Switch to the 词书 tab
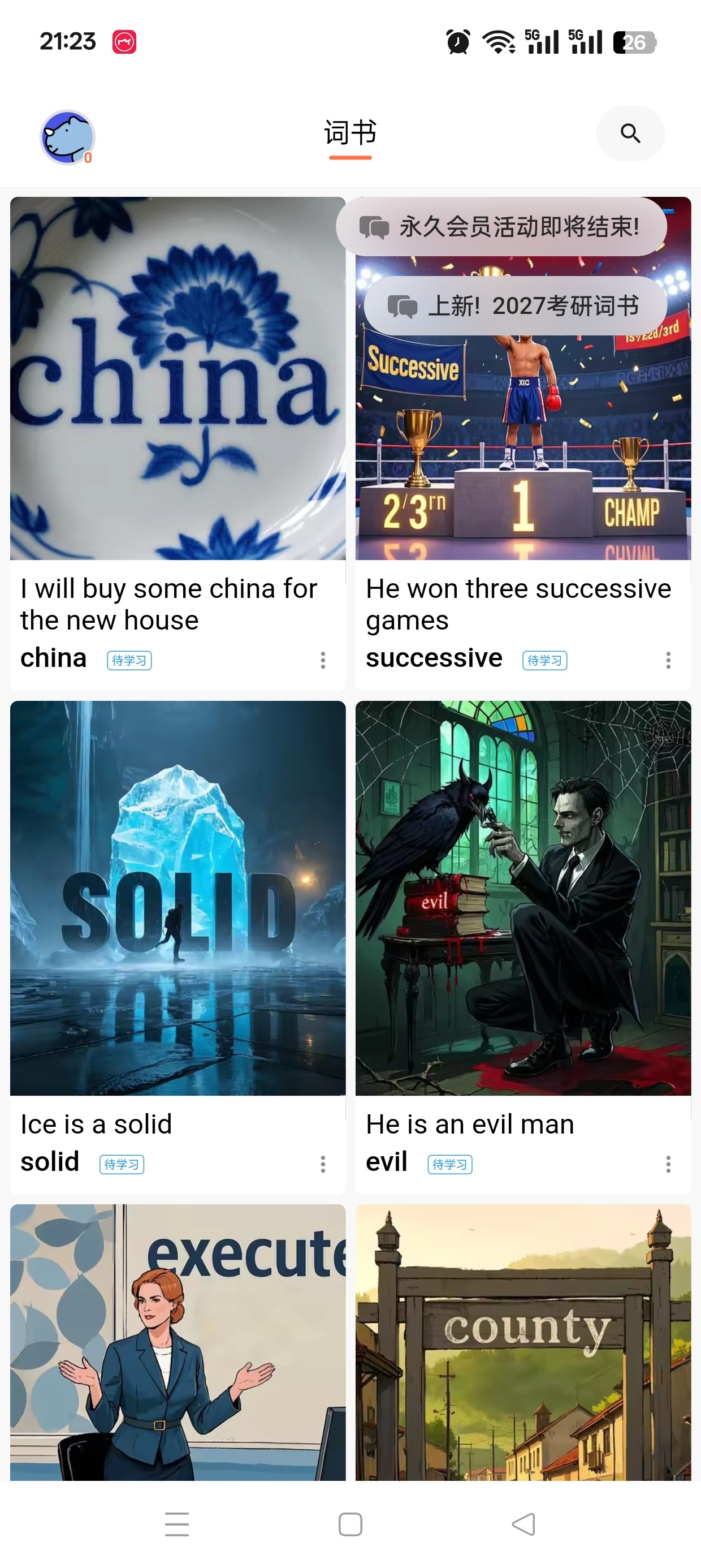The image size is (701, 1568). 350,133
